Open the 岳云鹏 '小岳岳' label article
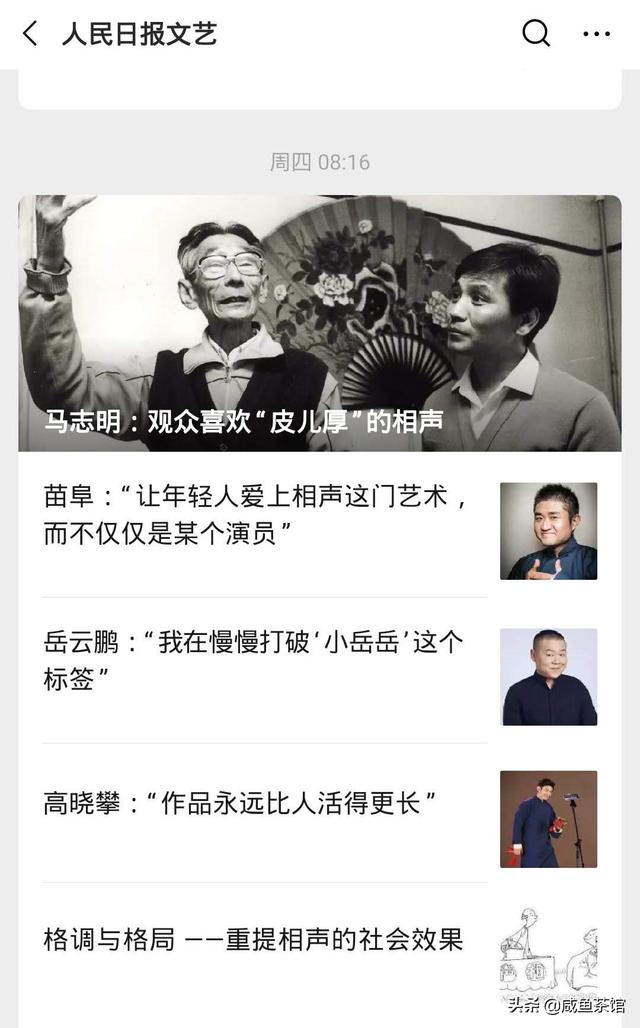The image size is (640, 1028). [320, 670]
